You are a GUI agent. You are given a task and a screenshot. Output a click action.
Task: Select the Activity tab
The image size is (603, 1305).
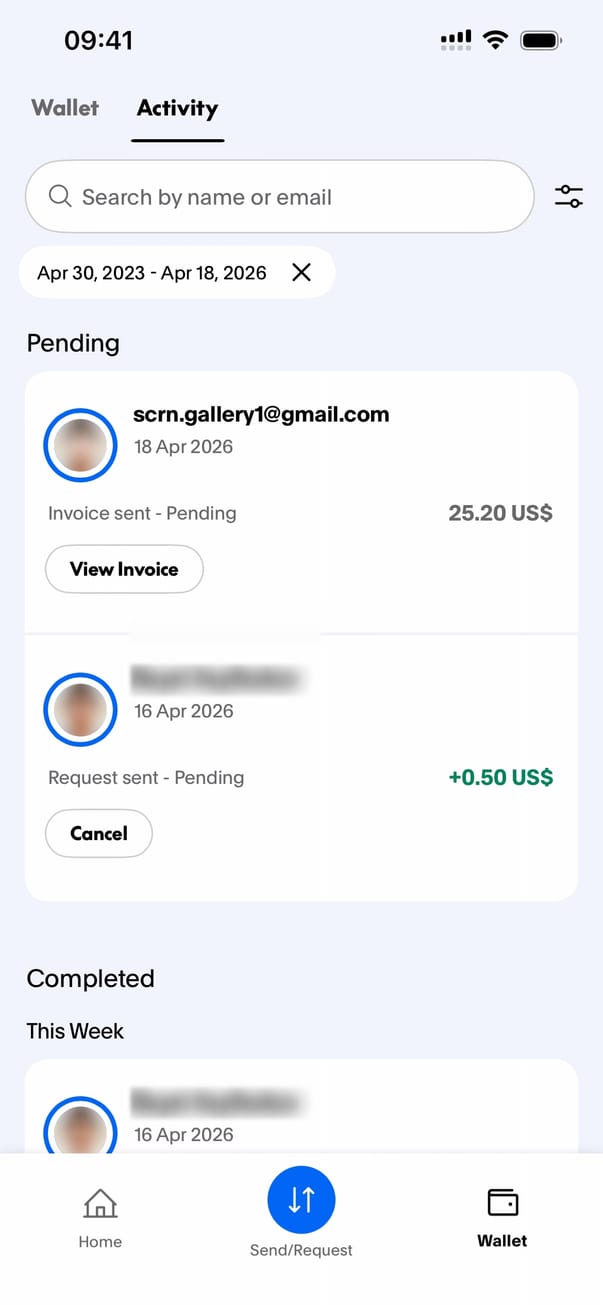(x=177, y=108)
